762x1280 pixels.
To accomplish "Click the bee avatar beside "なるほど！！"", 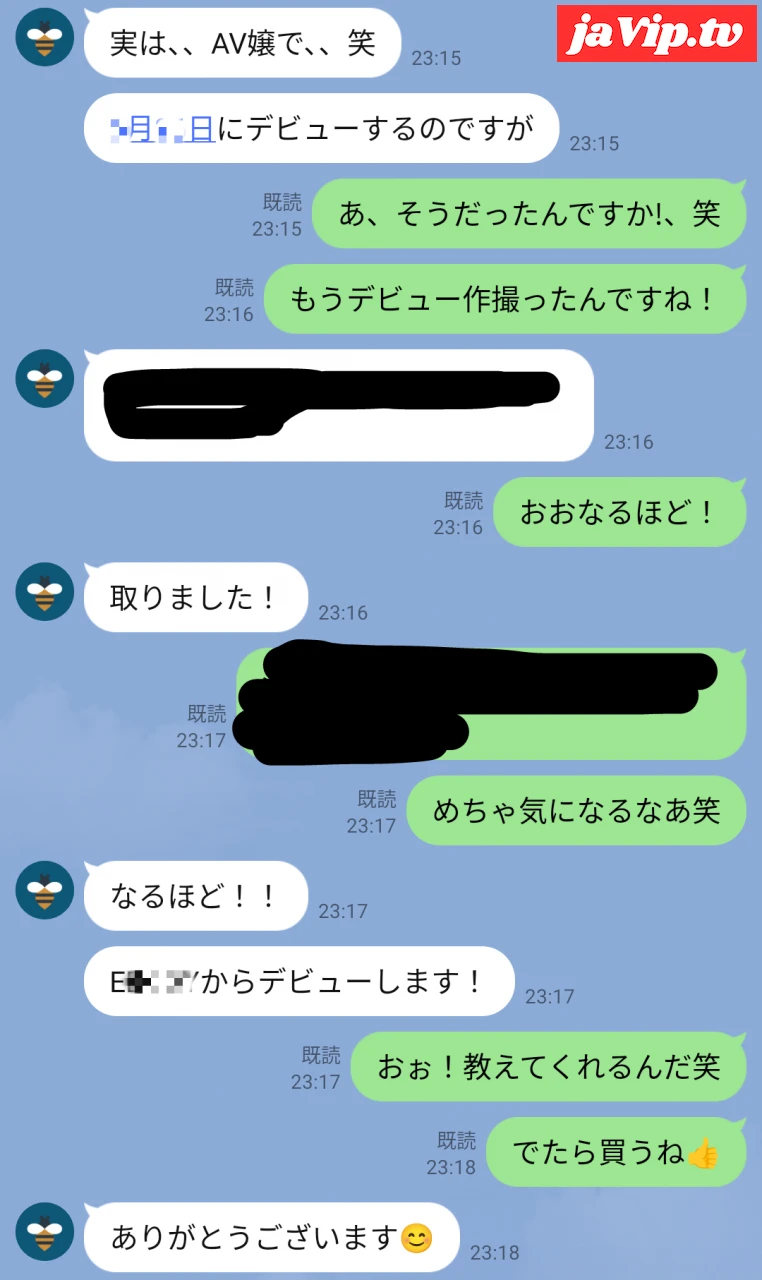I will (x=43, y=892).
